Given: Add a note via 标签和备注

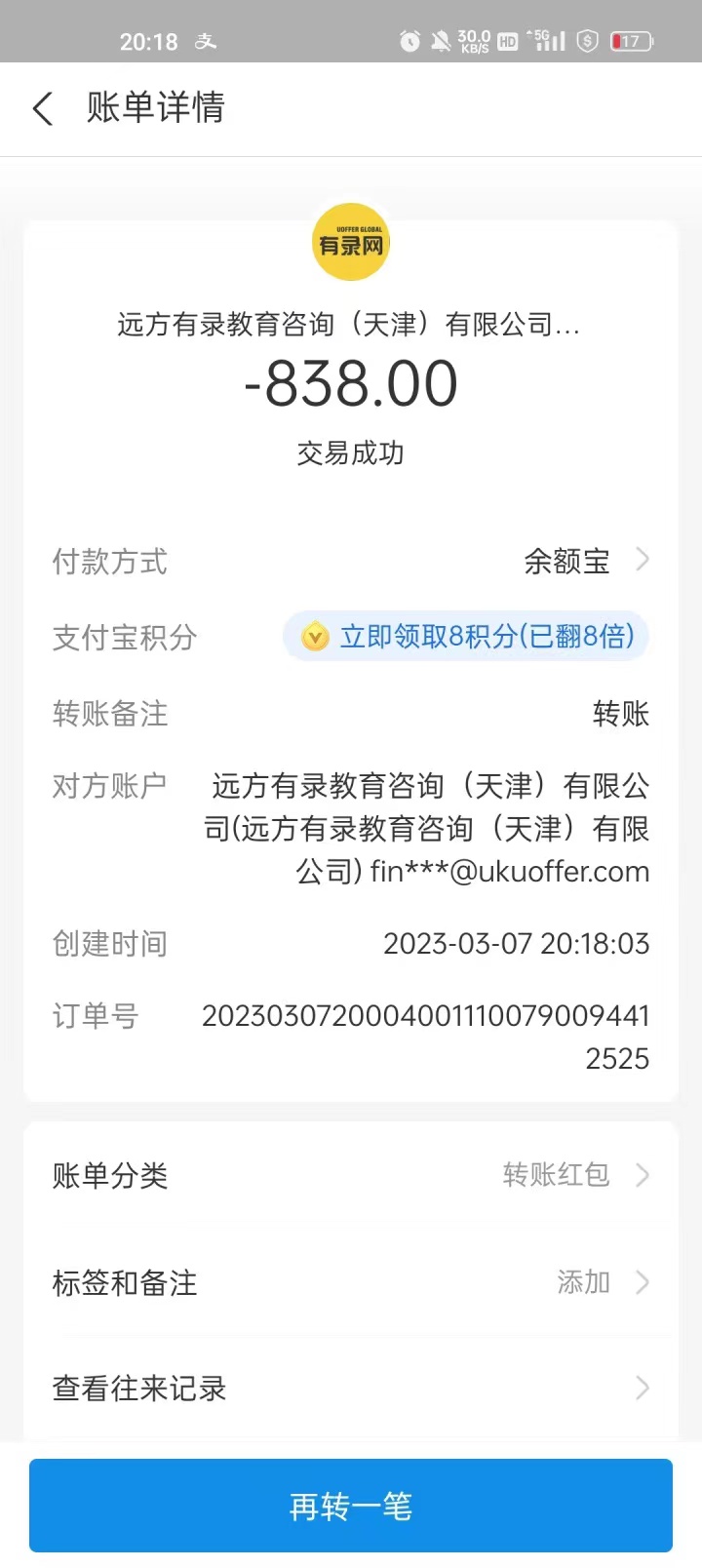Looking at the screenshot, I should point(351,1282).
